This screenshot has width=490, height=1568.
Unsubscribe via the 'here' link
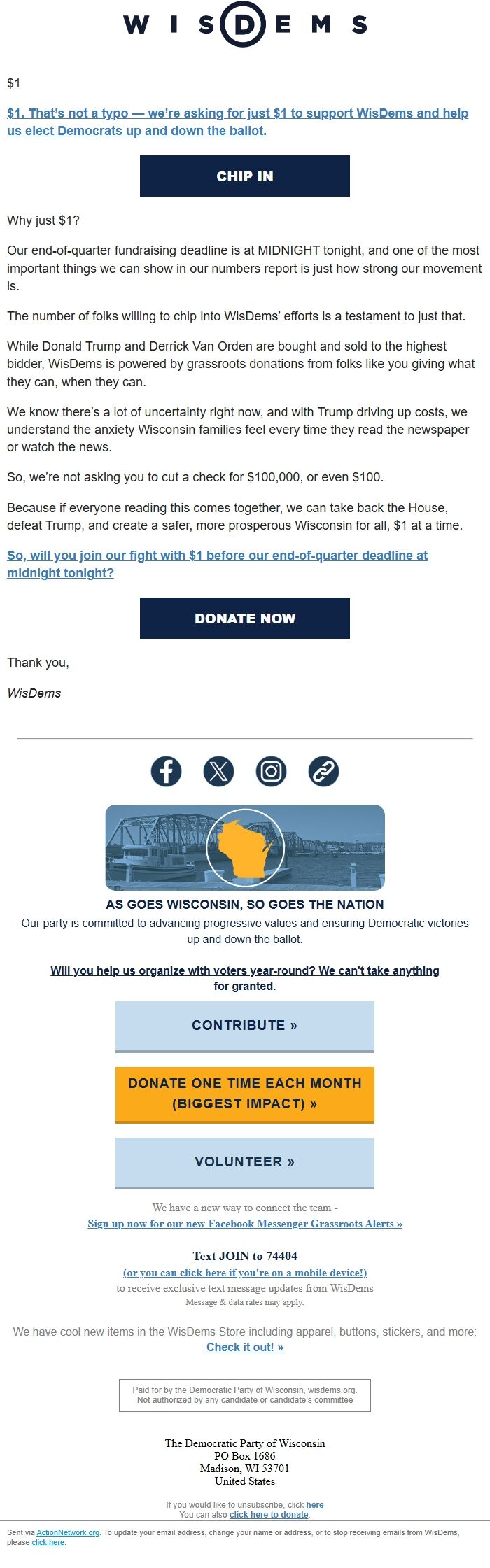tap(315, 1504)
